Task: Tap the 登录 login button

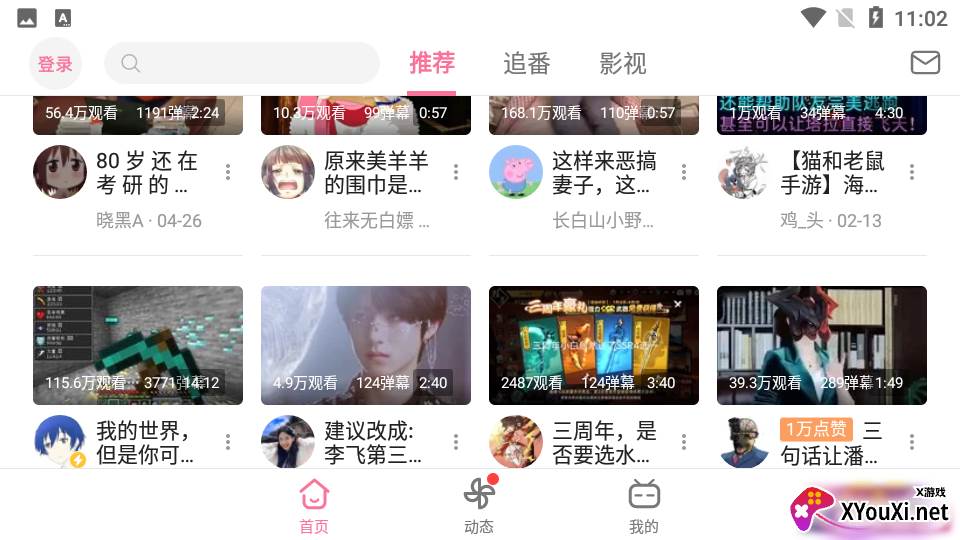Action: pos(55,64)
